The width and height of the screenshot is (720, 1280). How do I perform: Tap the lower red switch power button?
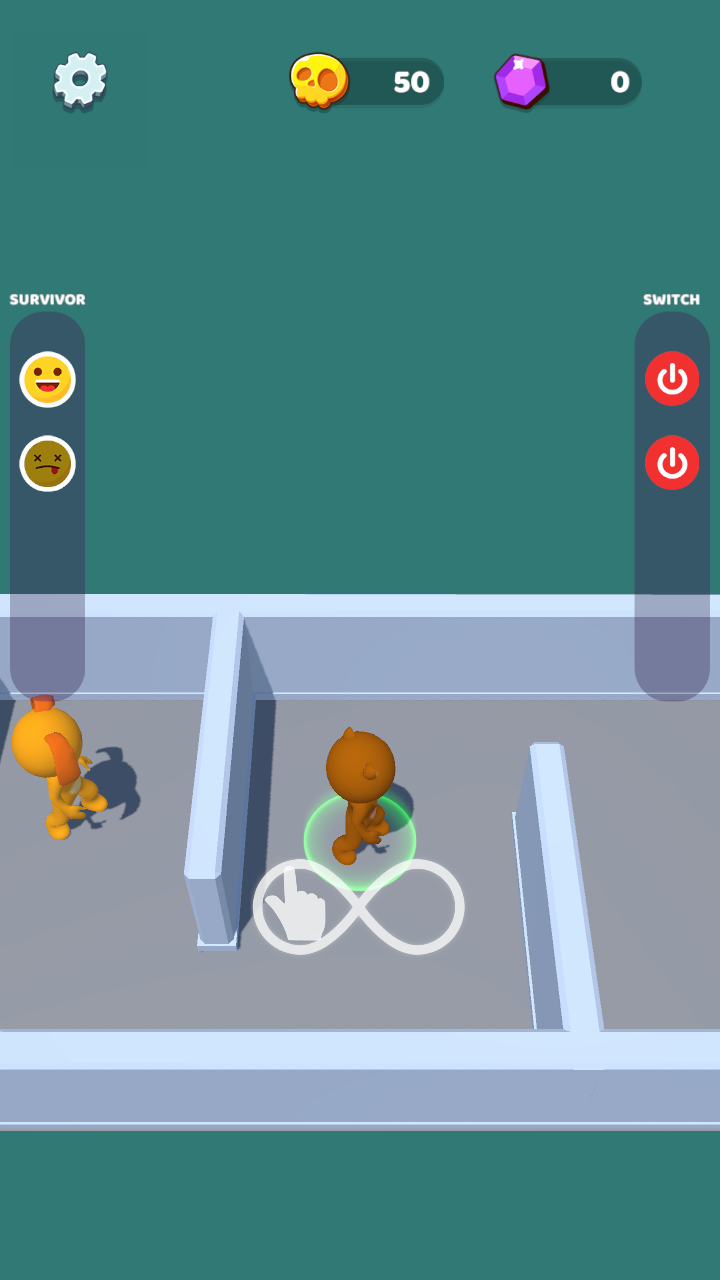tap(671, 463)
